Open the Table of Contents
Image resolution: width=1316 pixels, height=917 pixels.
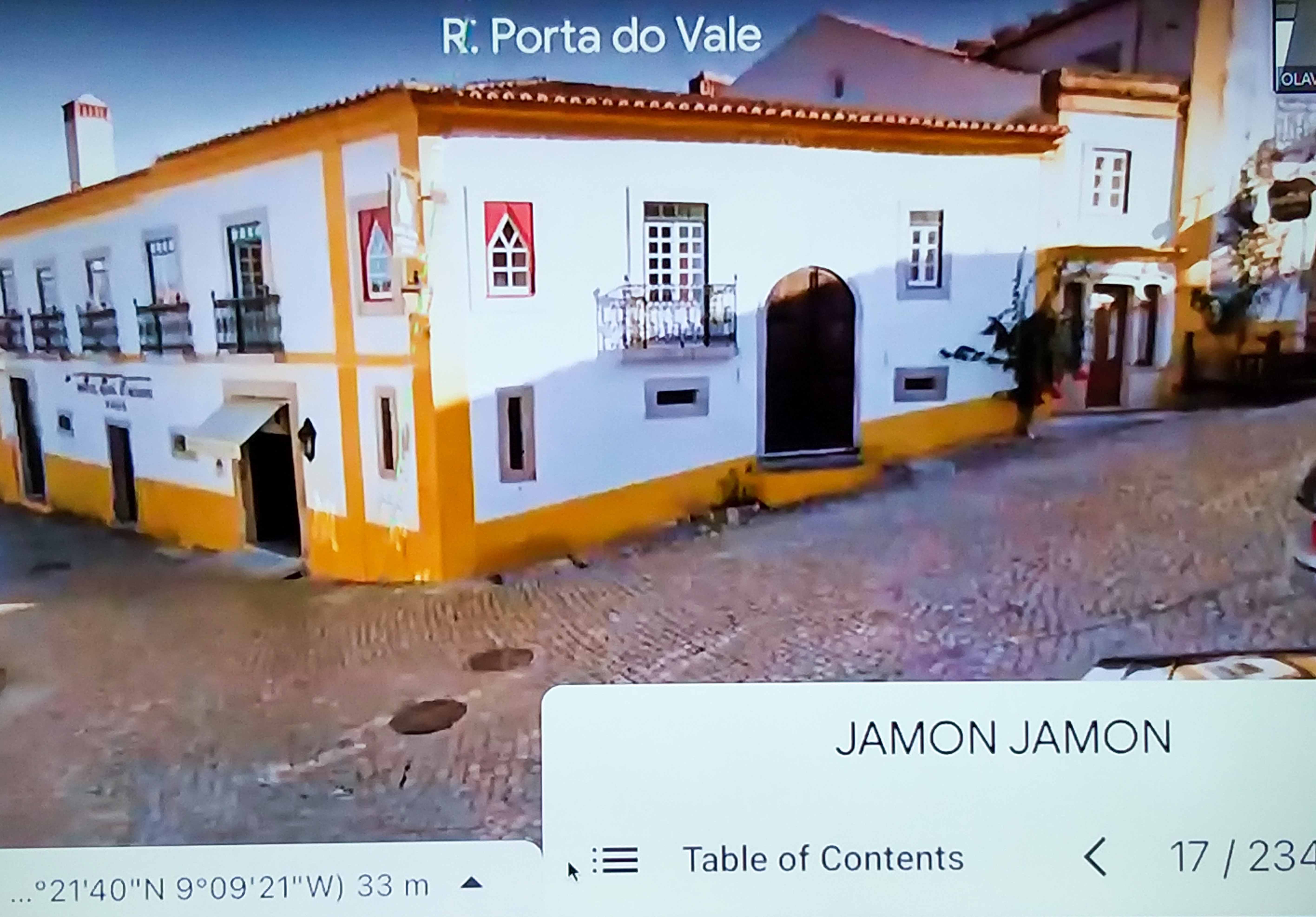[822, 858]
